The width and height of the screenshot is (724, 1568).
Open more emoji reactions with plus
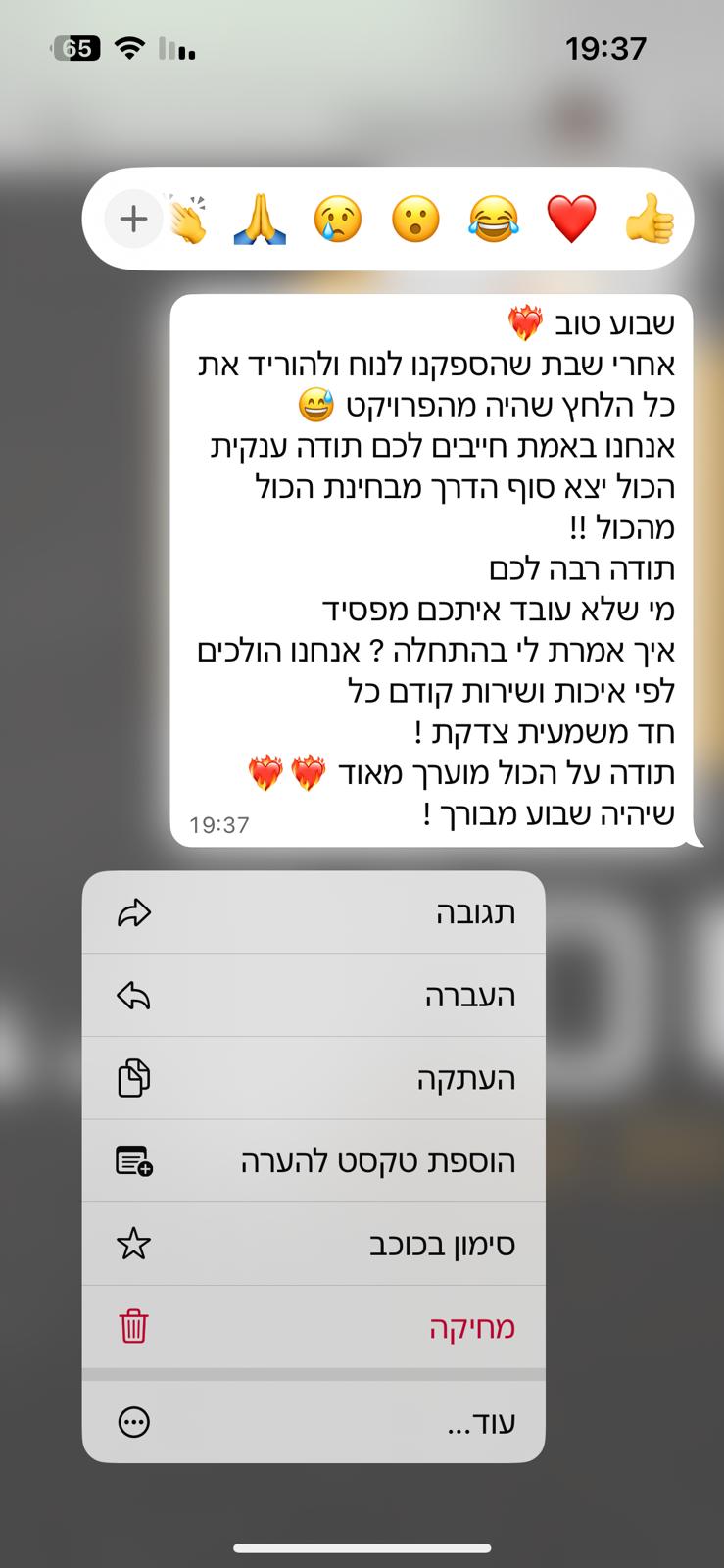(133, 219)
